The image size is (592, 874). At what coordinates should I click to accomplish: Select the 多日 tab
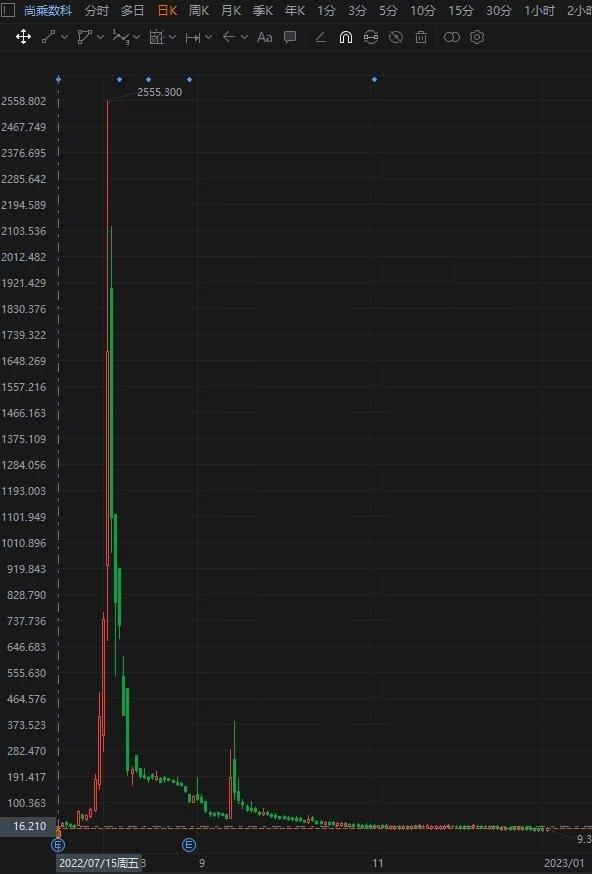(x=133, y=10)
